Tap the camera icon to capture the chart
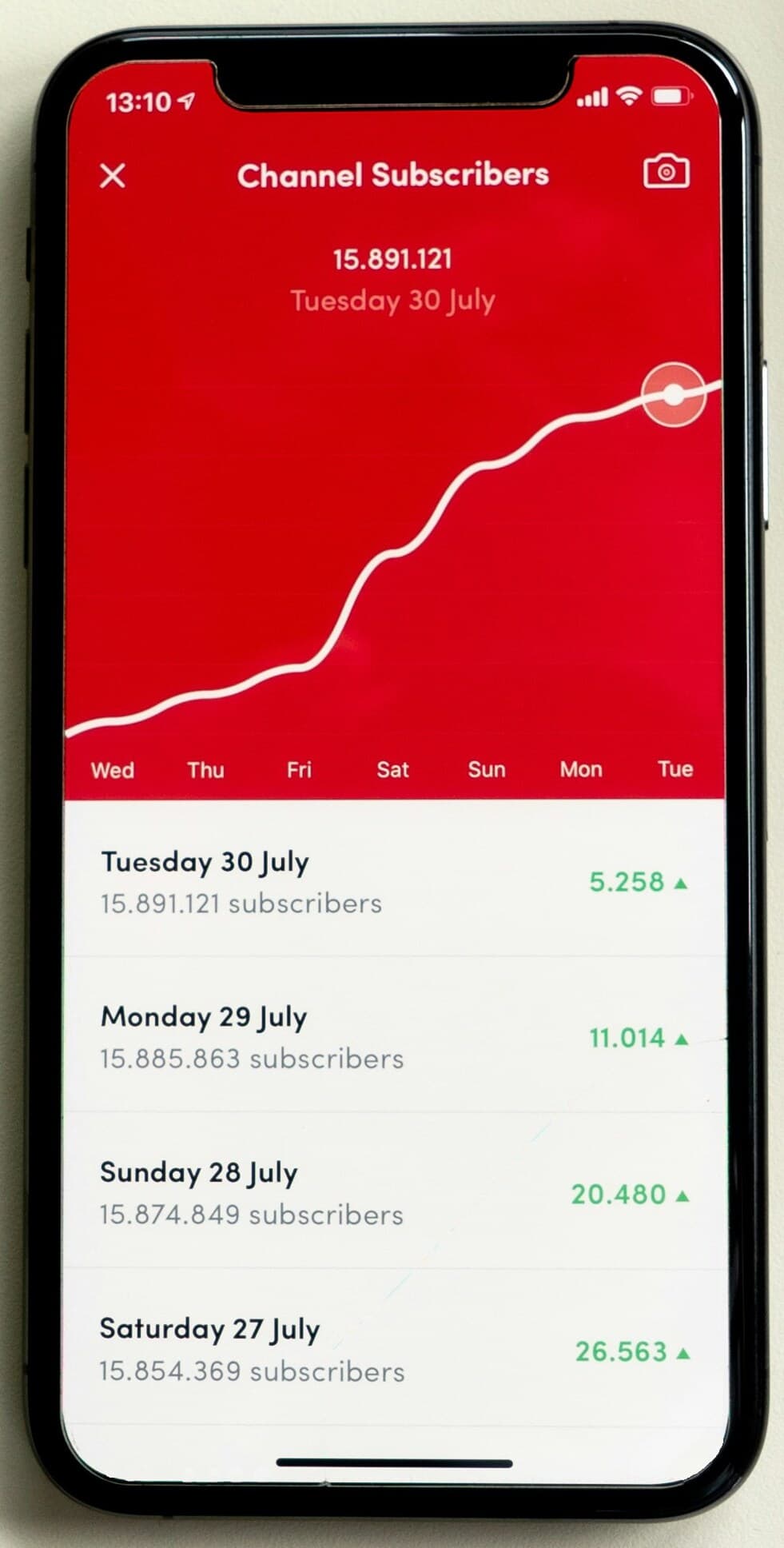This screenshot has width=784, height=1548. [x=666, y=172]
